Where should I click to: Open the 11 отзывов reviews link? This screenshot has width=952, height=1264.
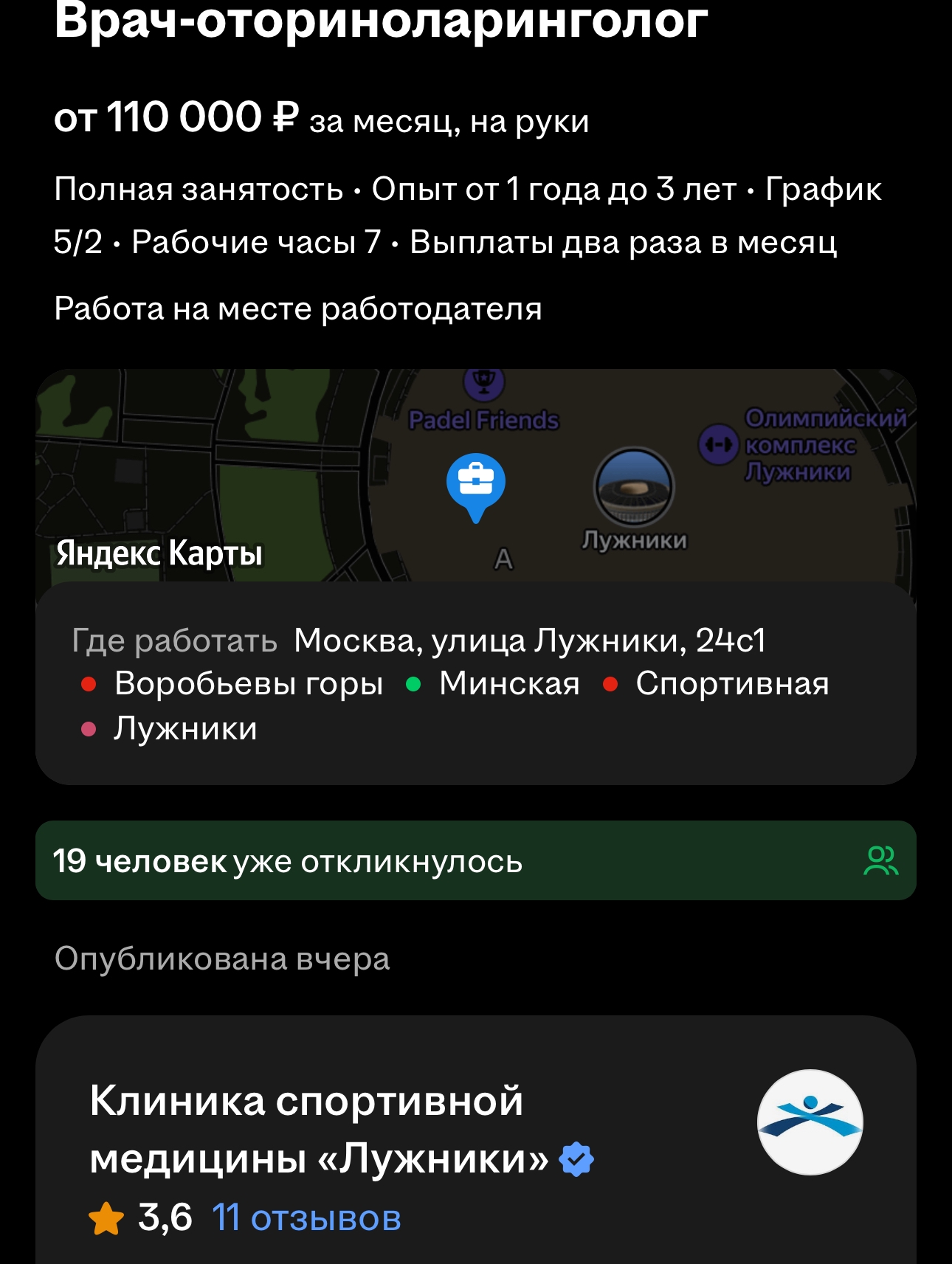[306, 1218]
